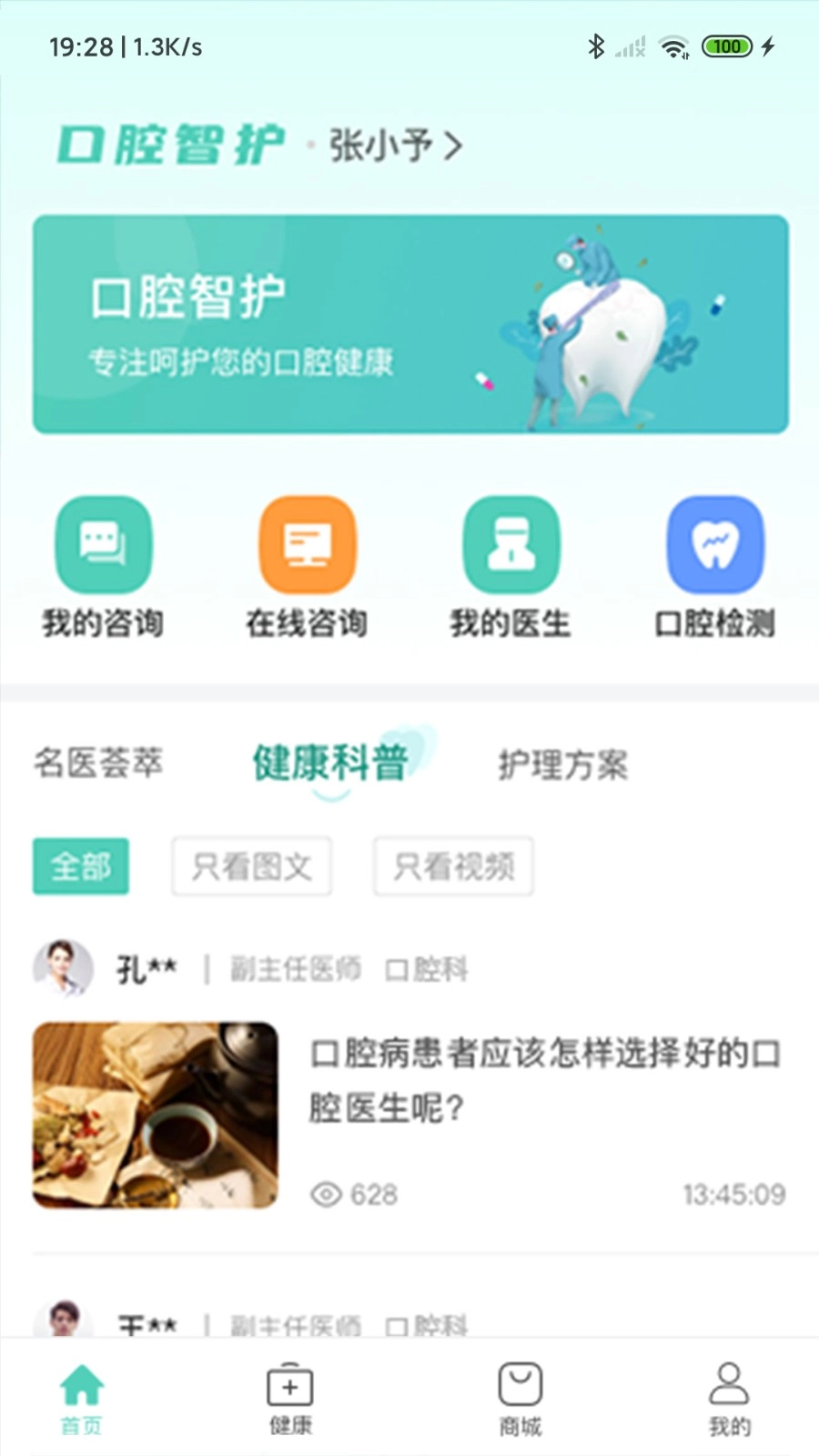819x1456 pixels.
Task: Open 我的医生
Action: (x=511, y=567)
